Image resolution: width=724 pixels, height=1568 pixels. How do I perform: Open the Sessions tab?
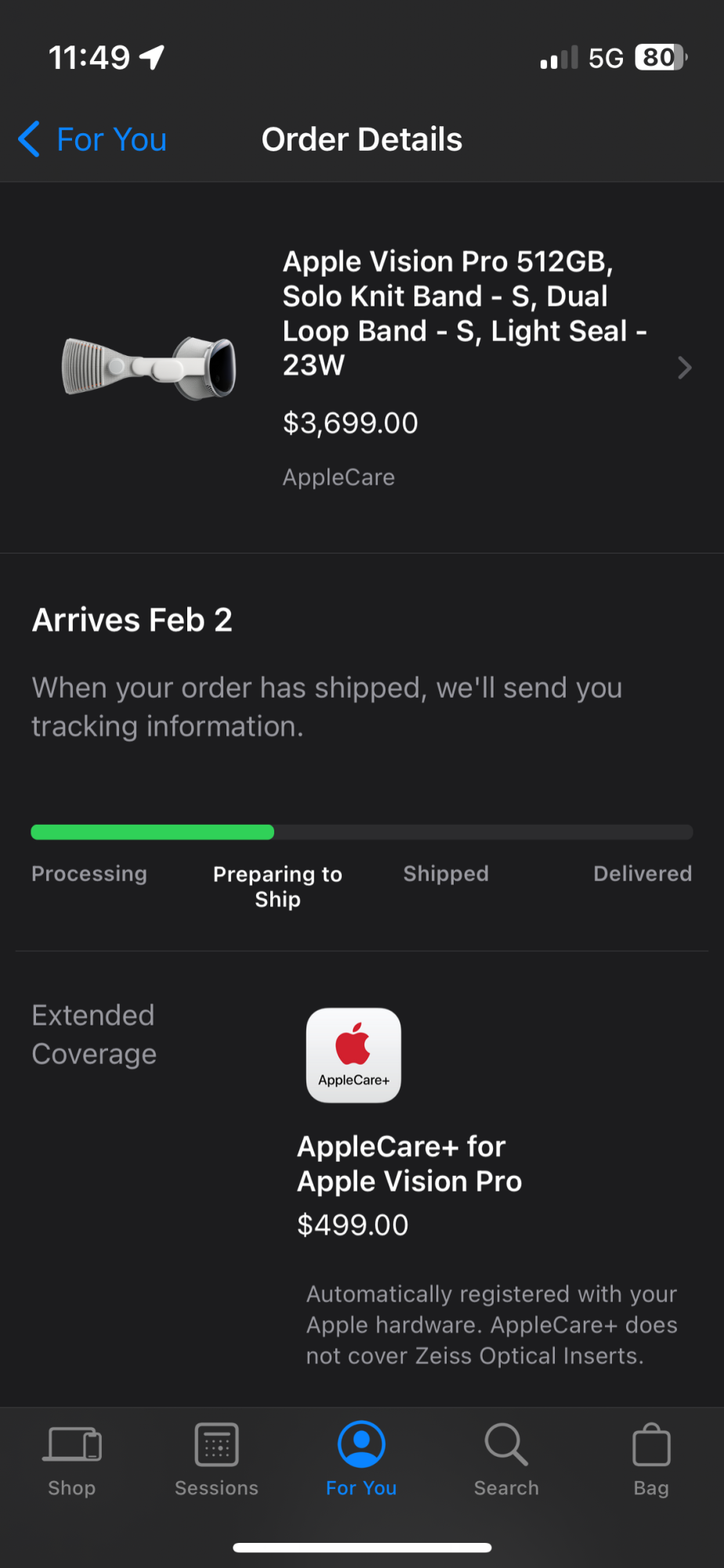216,1458
